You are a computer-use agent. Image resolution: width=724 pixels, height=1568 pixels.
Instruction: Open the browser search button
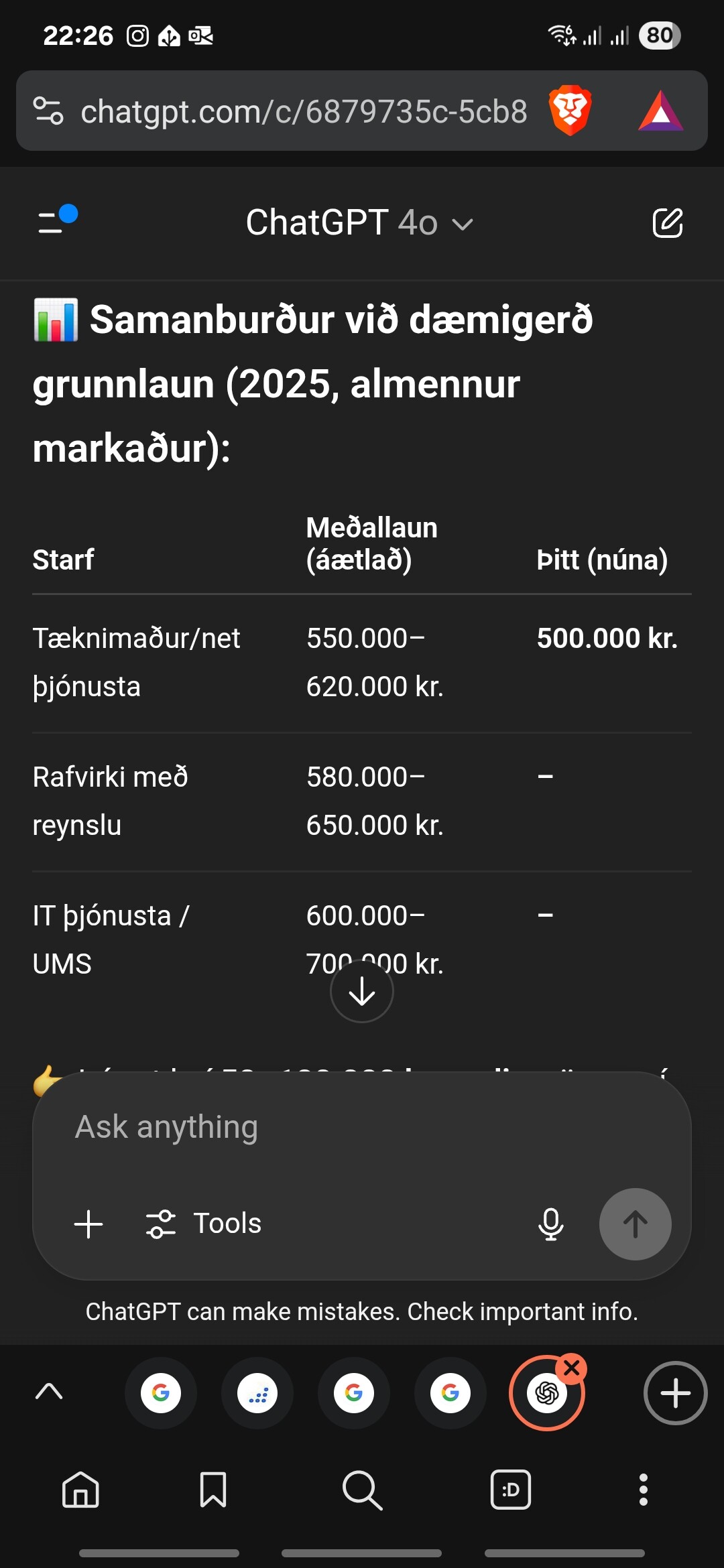point(362,1490)
